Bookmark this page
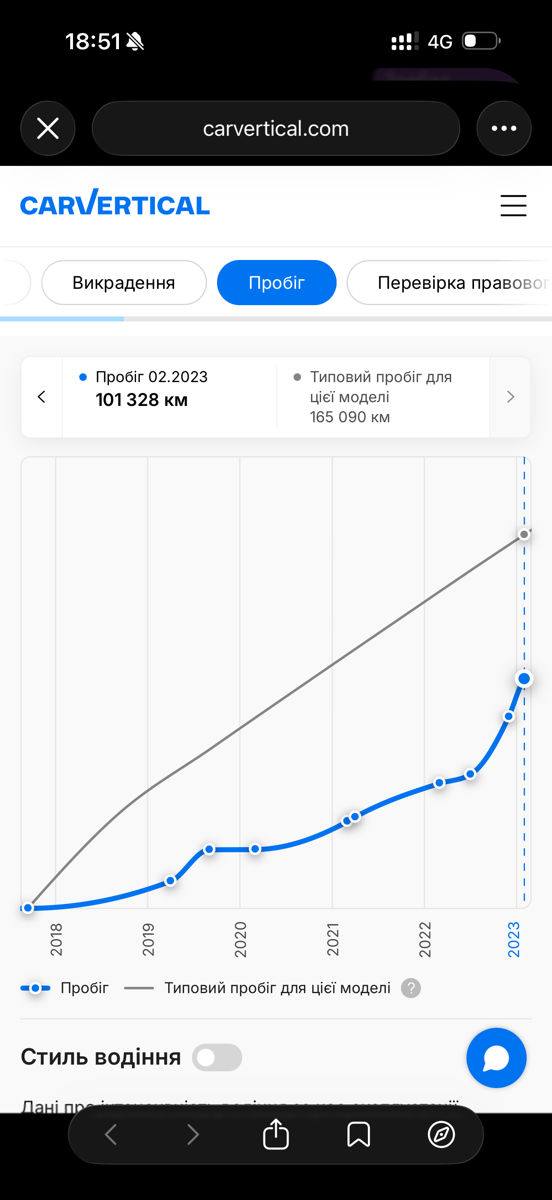Image resolution: width=552 pixels, height=1200 pixels. (358, 1135)
